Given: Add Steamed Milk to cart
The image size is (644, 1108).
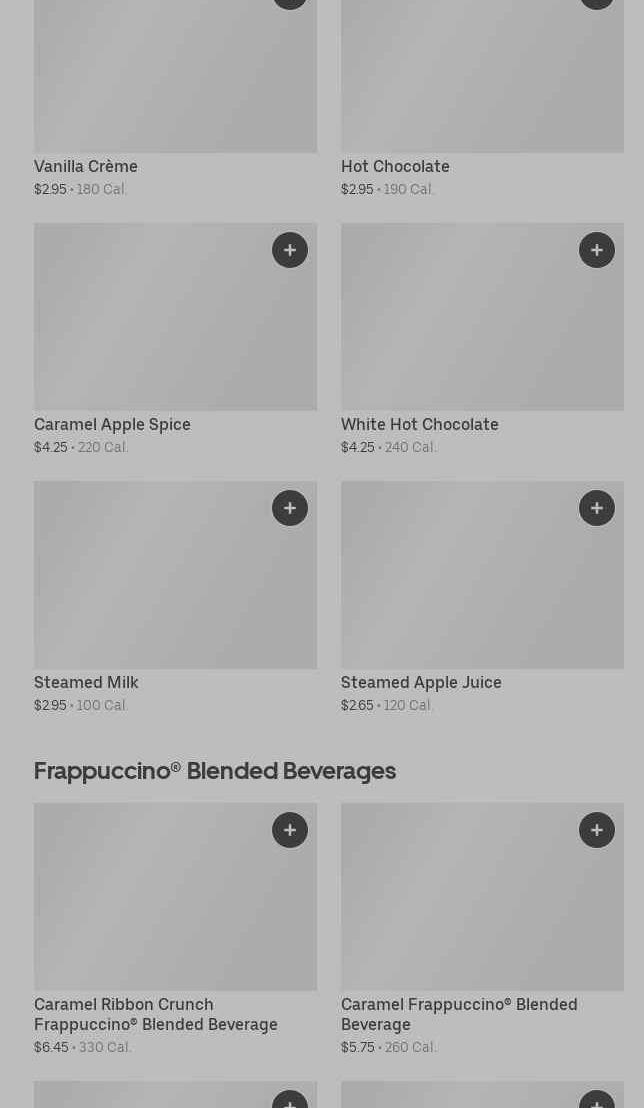Looking at the screenshot, I should tap(290, 508).
